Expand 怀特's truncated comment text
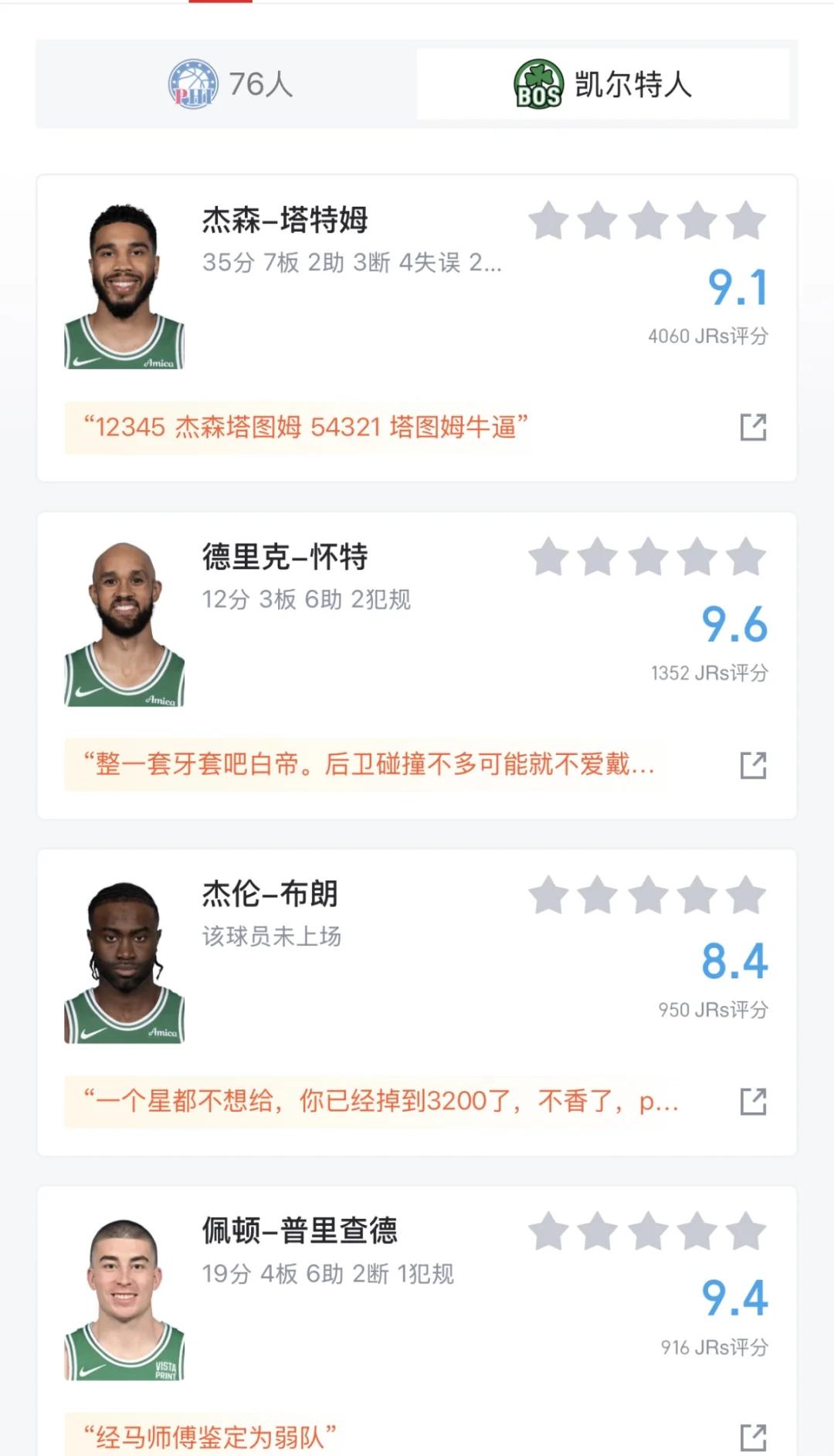 coord(371,764)
